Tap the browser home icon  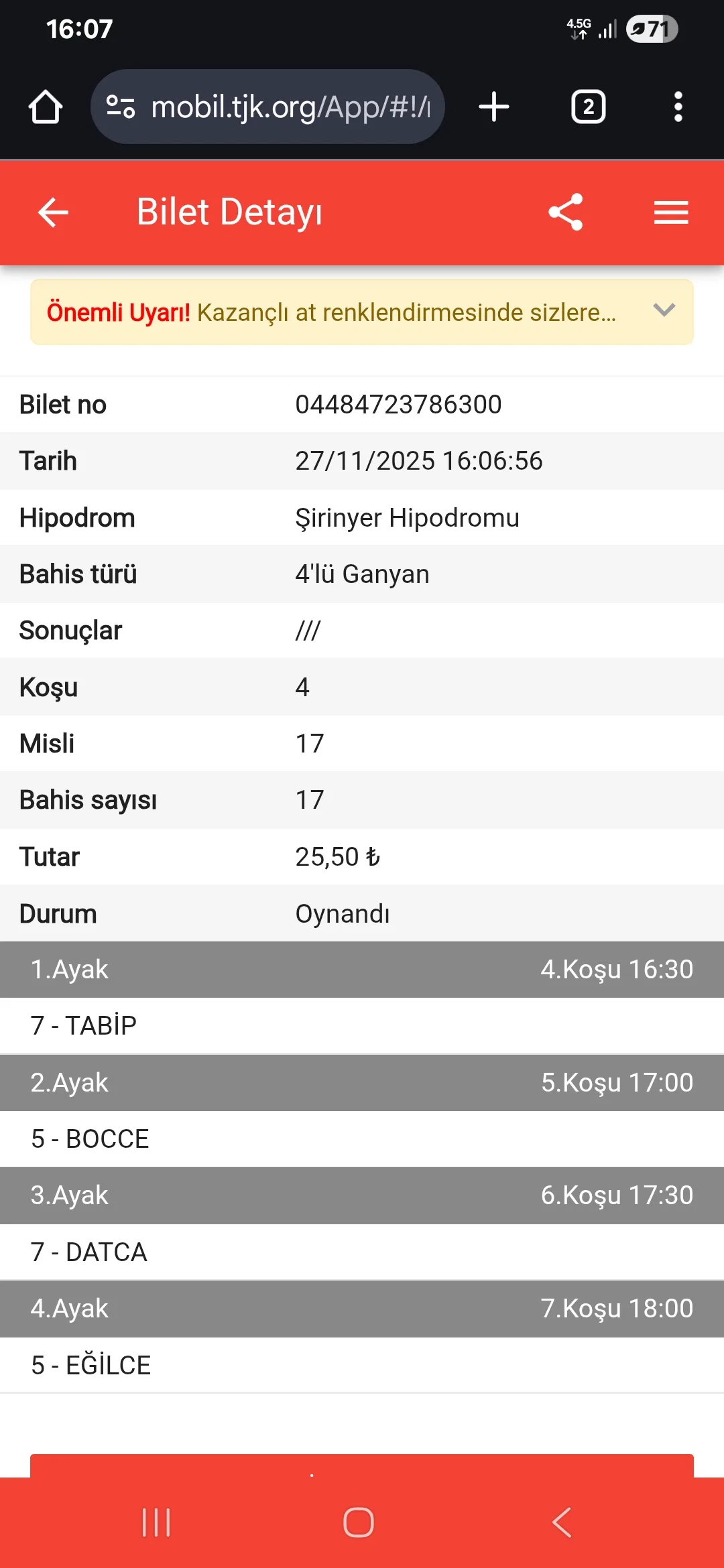coord(46,107)
